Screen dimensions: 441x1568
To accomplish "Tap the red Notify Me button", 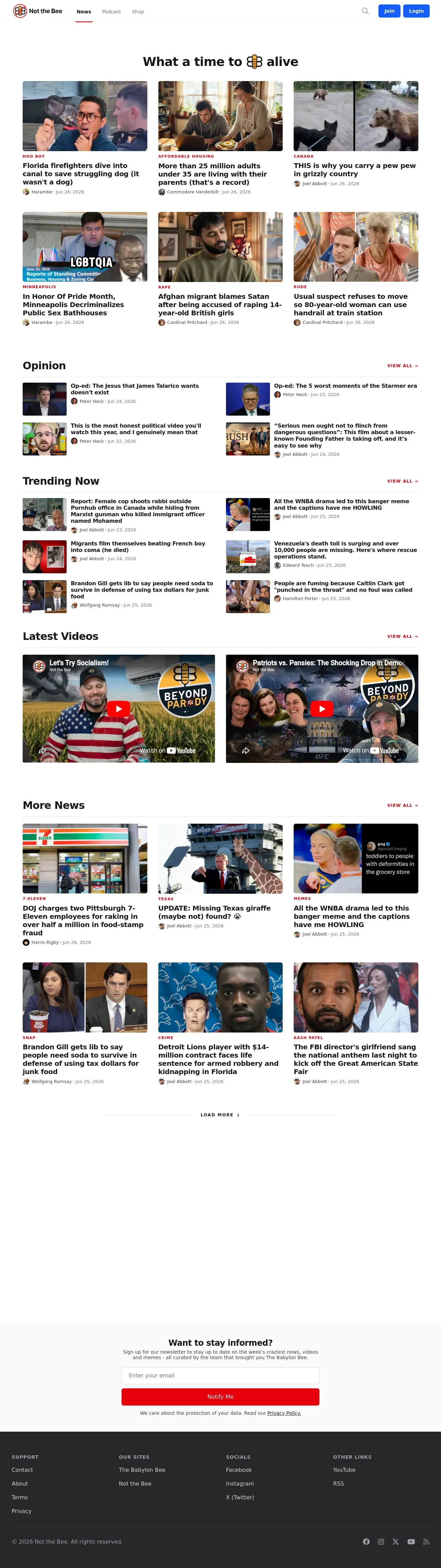I will [x=220, y=1396].
